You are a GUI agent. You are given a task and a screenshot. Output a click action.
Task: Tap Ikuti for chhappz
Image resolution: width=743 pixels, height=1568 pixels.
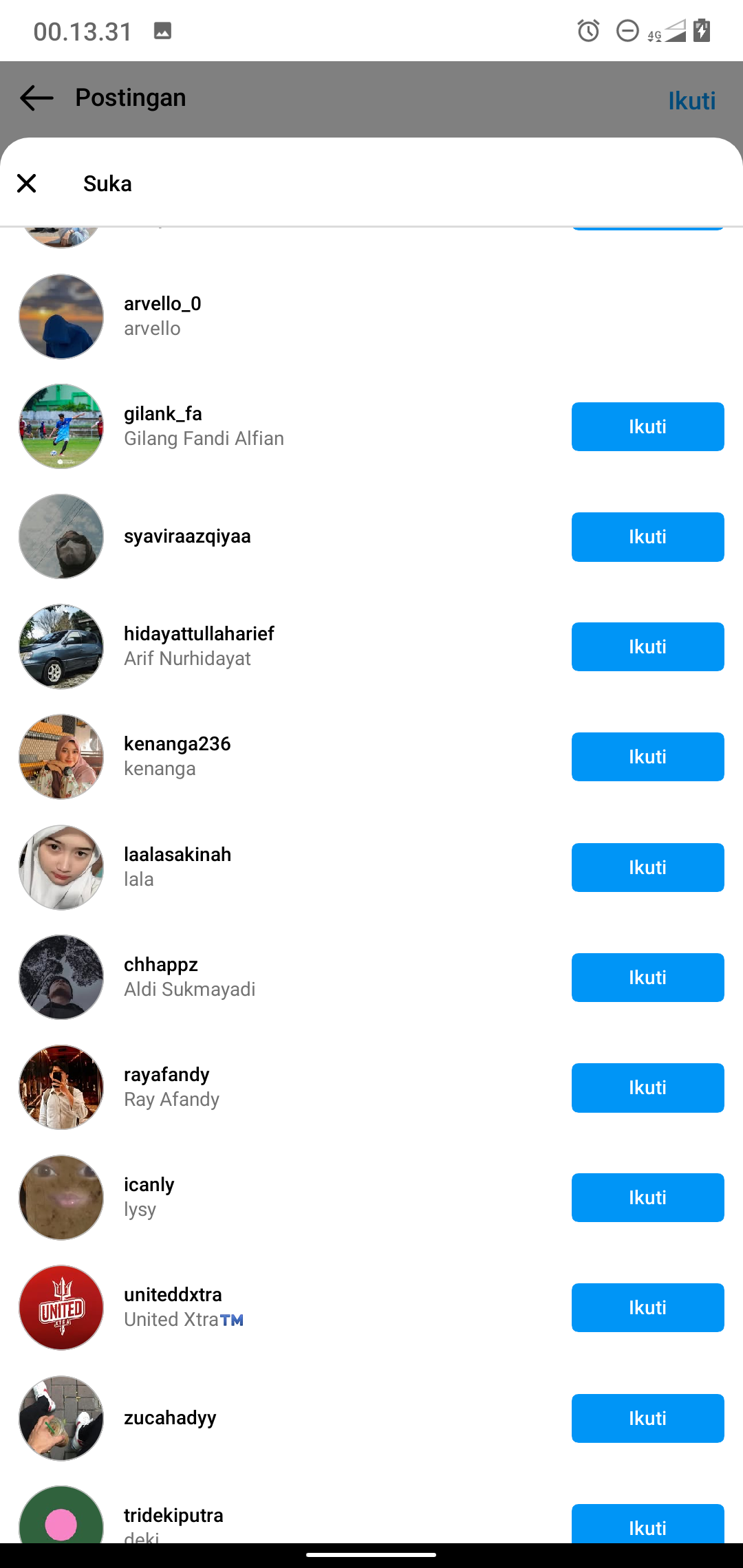point(647,978)
